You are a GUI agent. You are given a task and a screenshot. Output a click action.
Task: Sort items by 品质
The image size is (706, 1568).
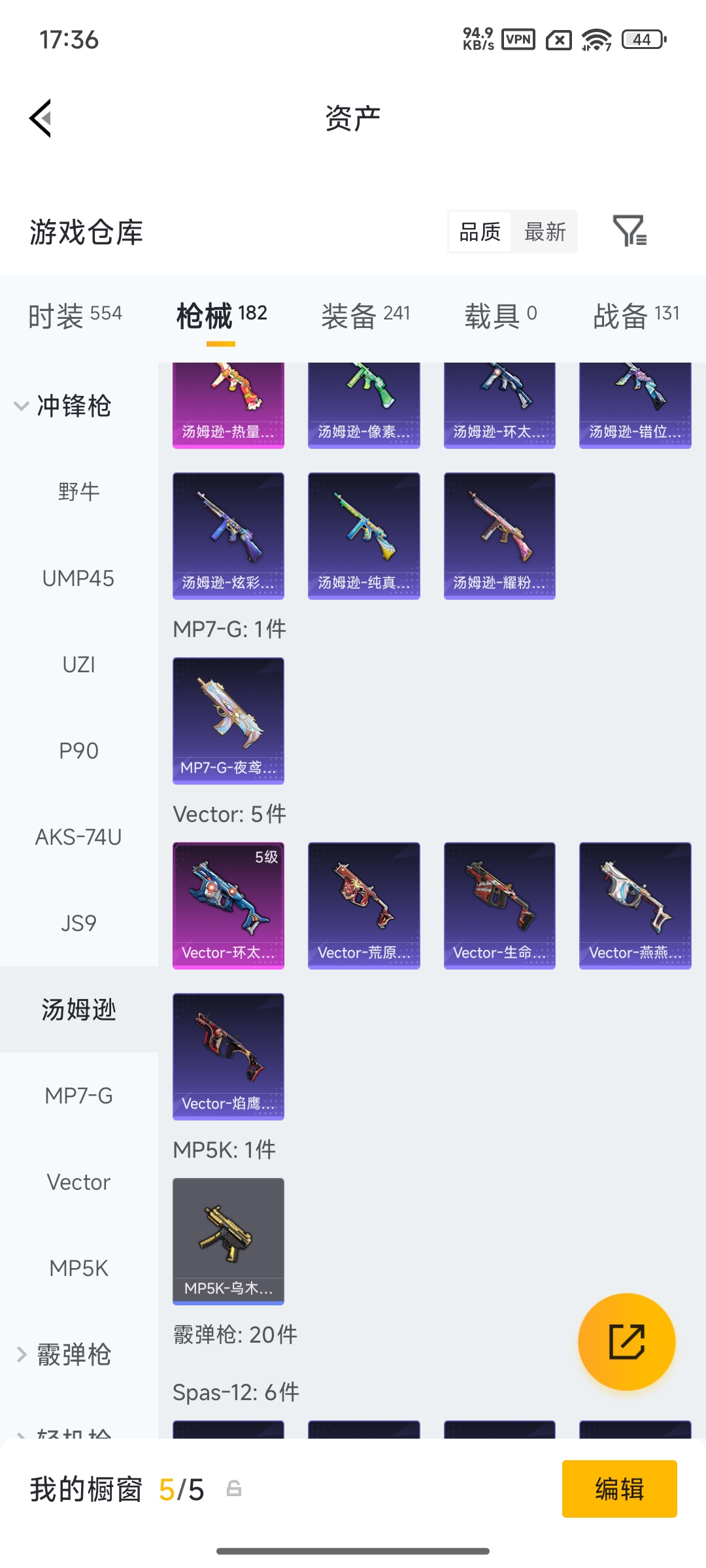tap(480, 232)
